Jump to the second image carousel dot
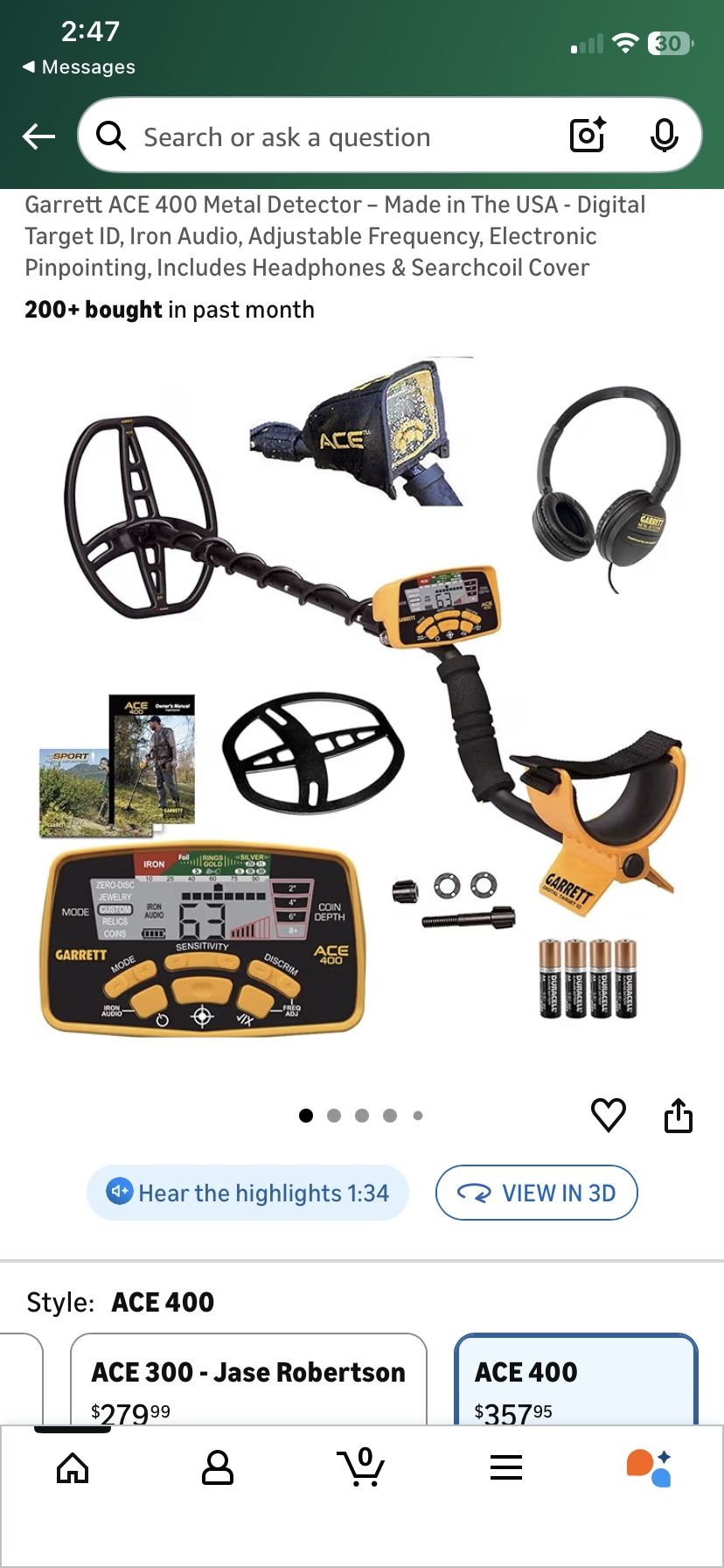Viewport: 724px width, 1568px height. pos(334,1115)
